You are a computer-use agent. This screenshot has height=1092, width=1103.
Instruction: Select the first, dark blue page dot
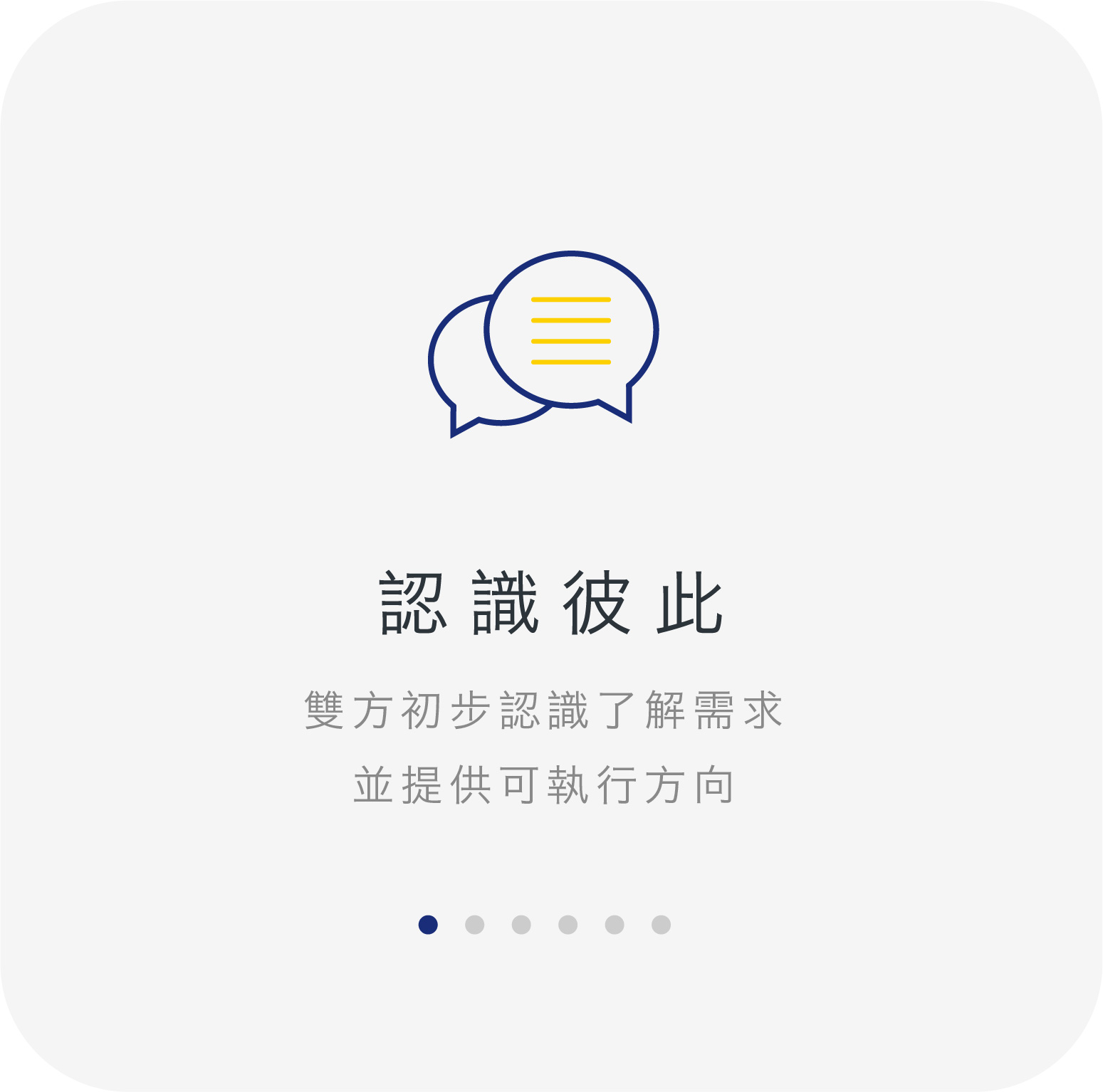(428, 925)
